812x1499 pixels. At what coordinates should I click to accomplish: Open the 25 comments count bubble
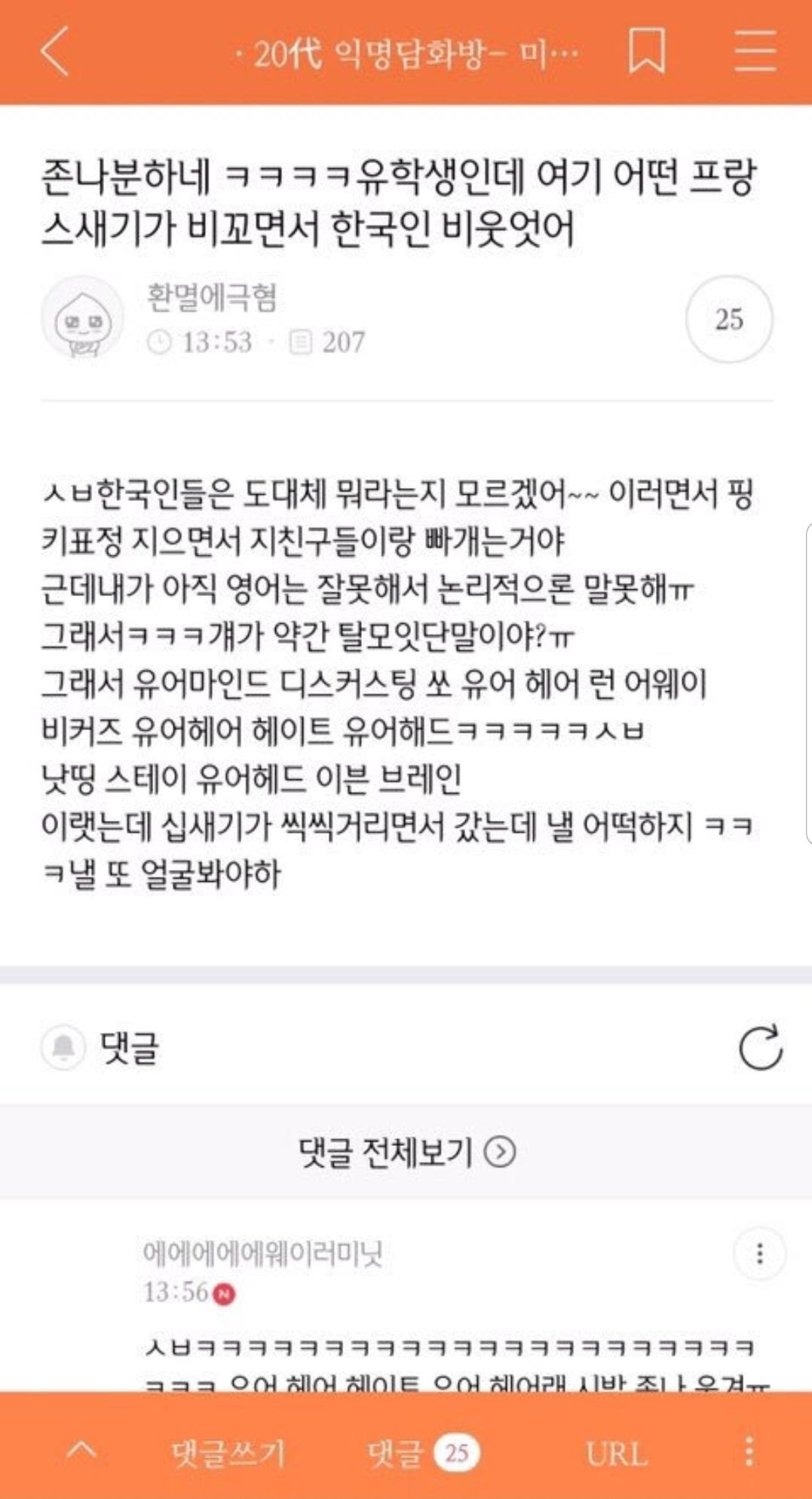[x=728, y=319]
